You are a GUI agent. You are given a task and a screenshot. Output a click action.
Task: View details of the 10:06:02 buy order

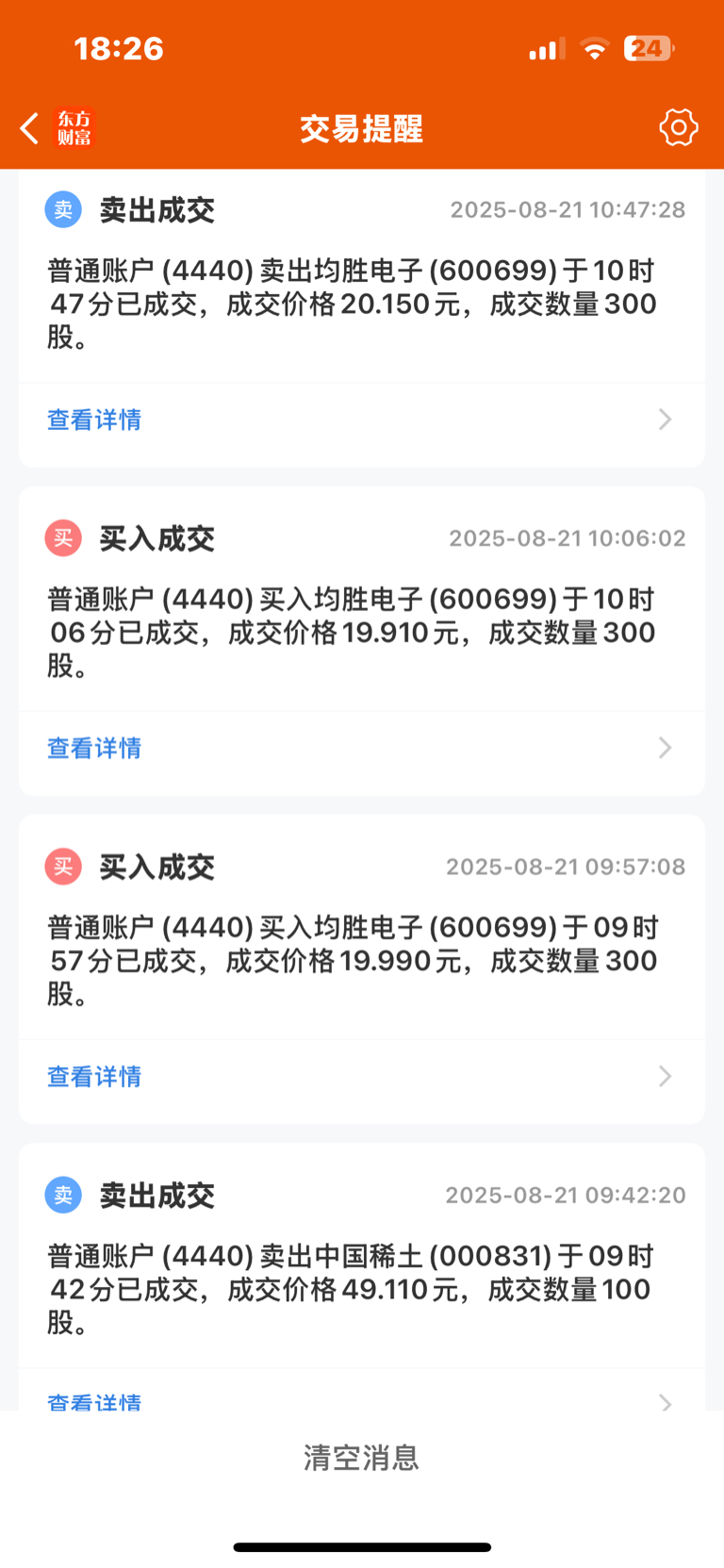pos(362,748)
